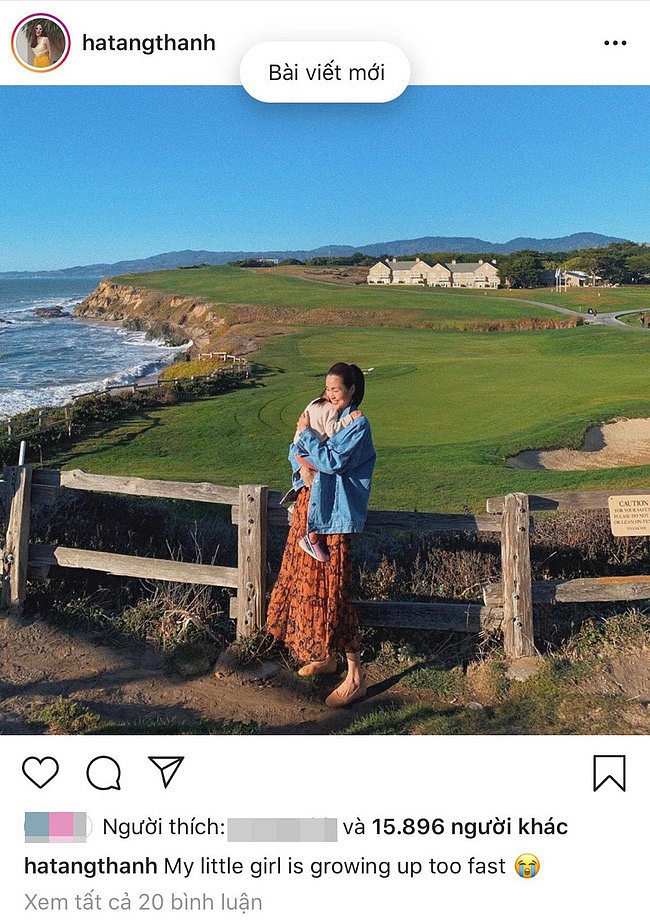Image resolution: width=650 pixels, height=922 pixels.
Task: Open comments with the speech bubble icon
Action: point(103,772)
